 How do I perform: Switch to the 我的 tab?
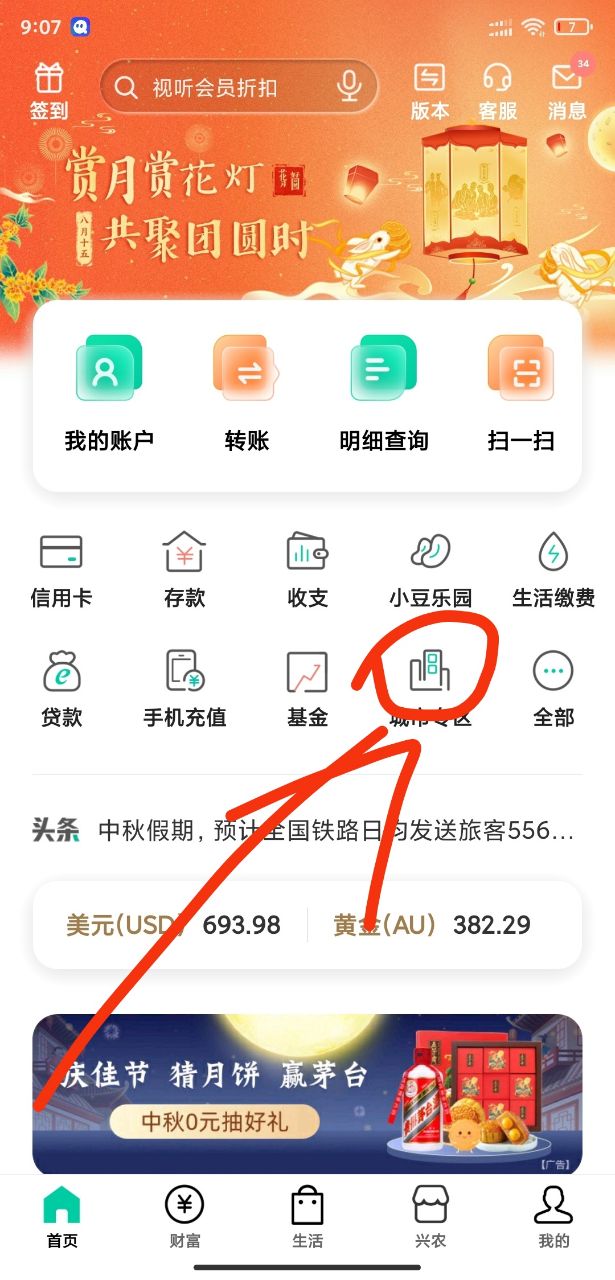tap(553, 1216)
